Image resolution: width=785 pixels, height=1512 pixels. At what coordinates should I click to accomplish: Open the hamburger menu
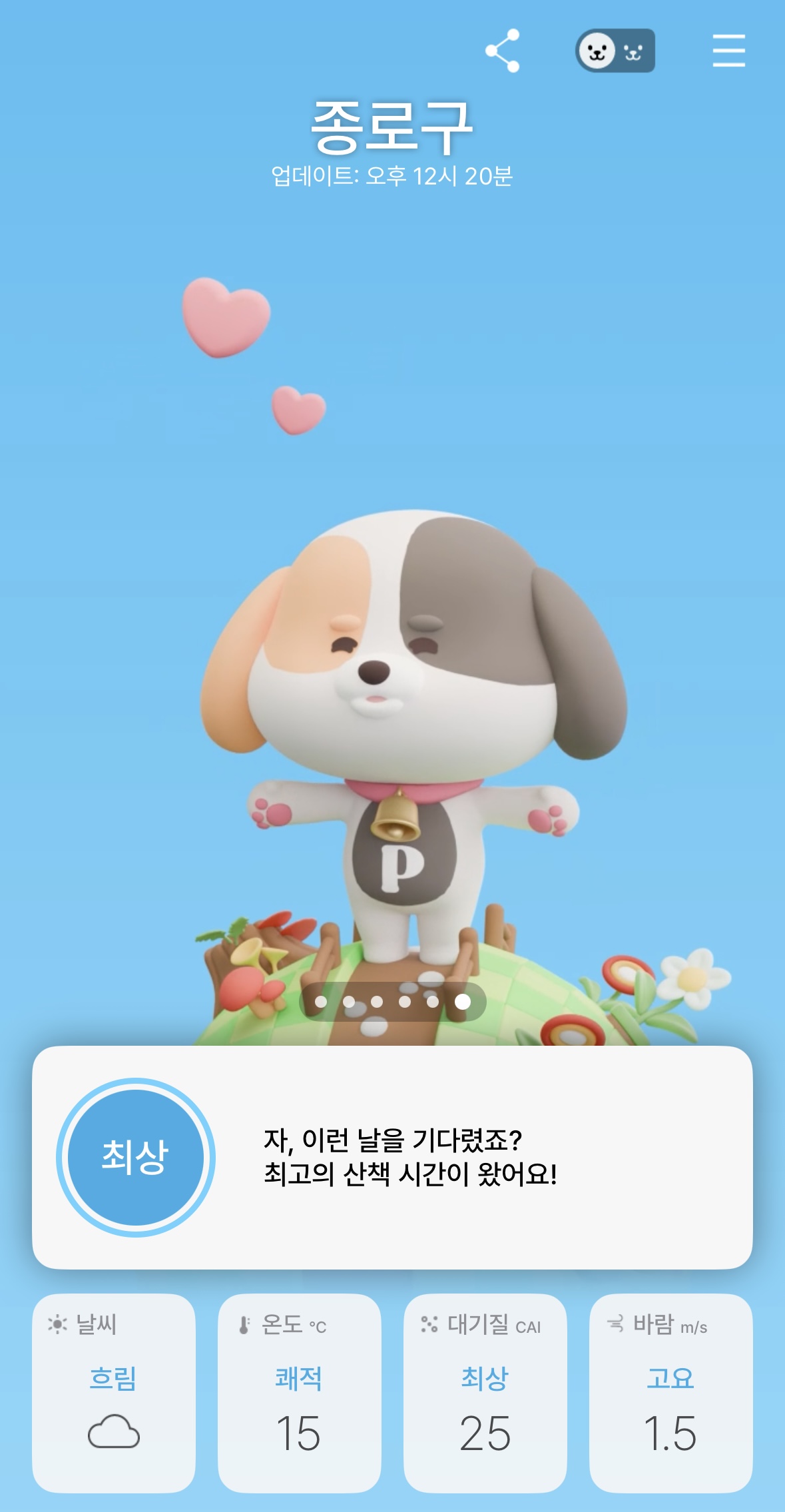click(x=728, y=51)
